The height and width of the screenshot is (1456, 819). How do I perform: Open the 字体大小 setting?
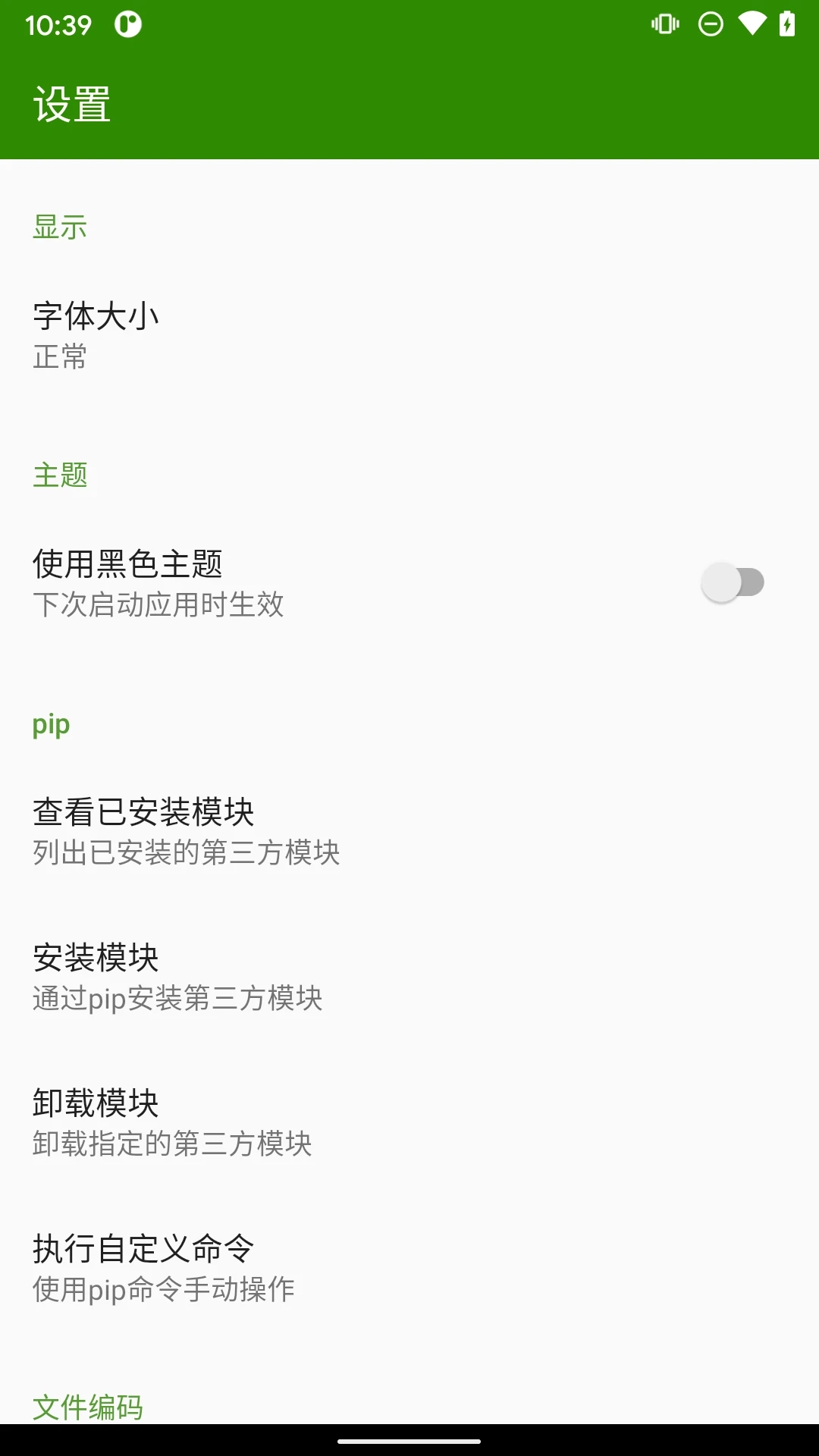[96, 317]
